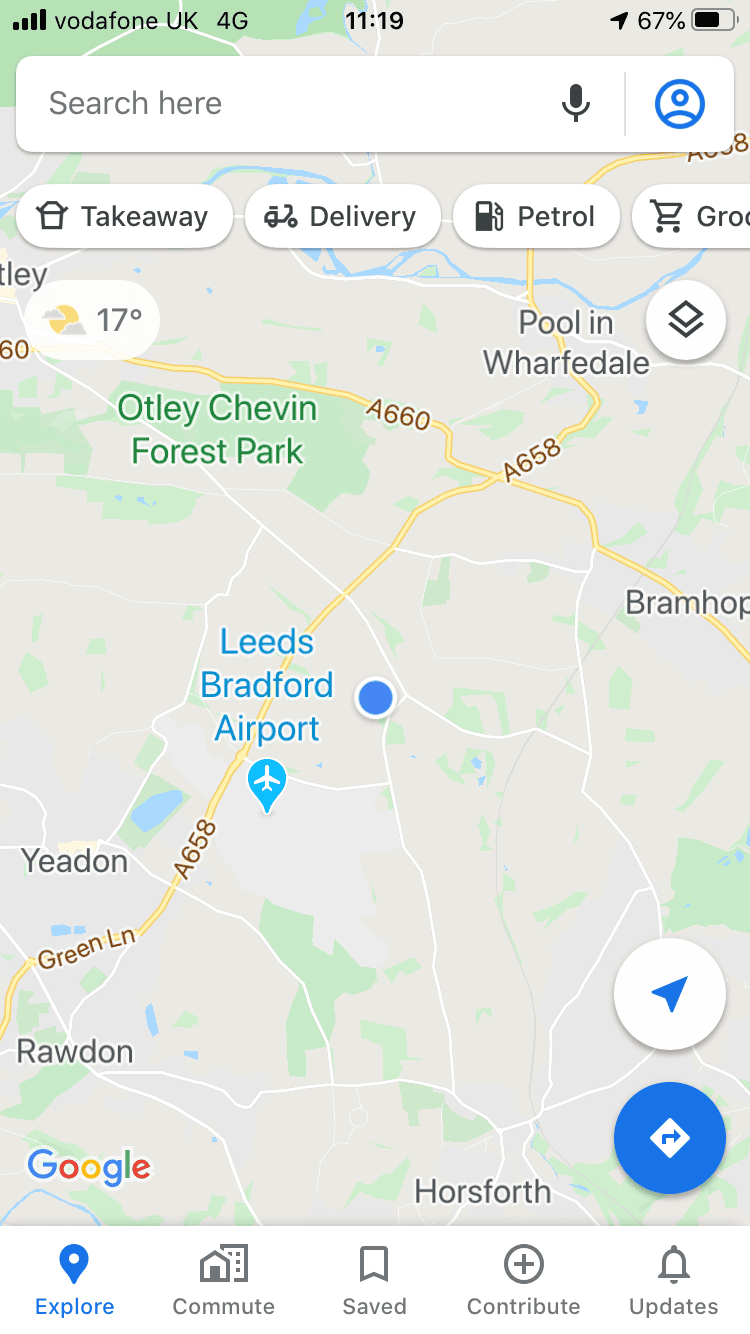
Task: Switch to the Explore tab
Action: click(75, 1280)
